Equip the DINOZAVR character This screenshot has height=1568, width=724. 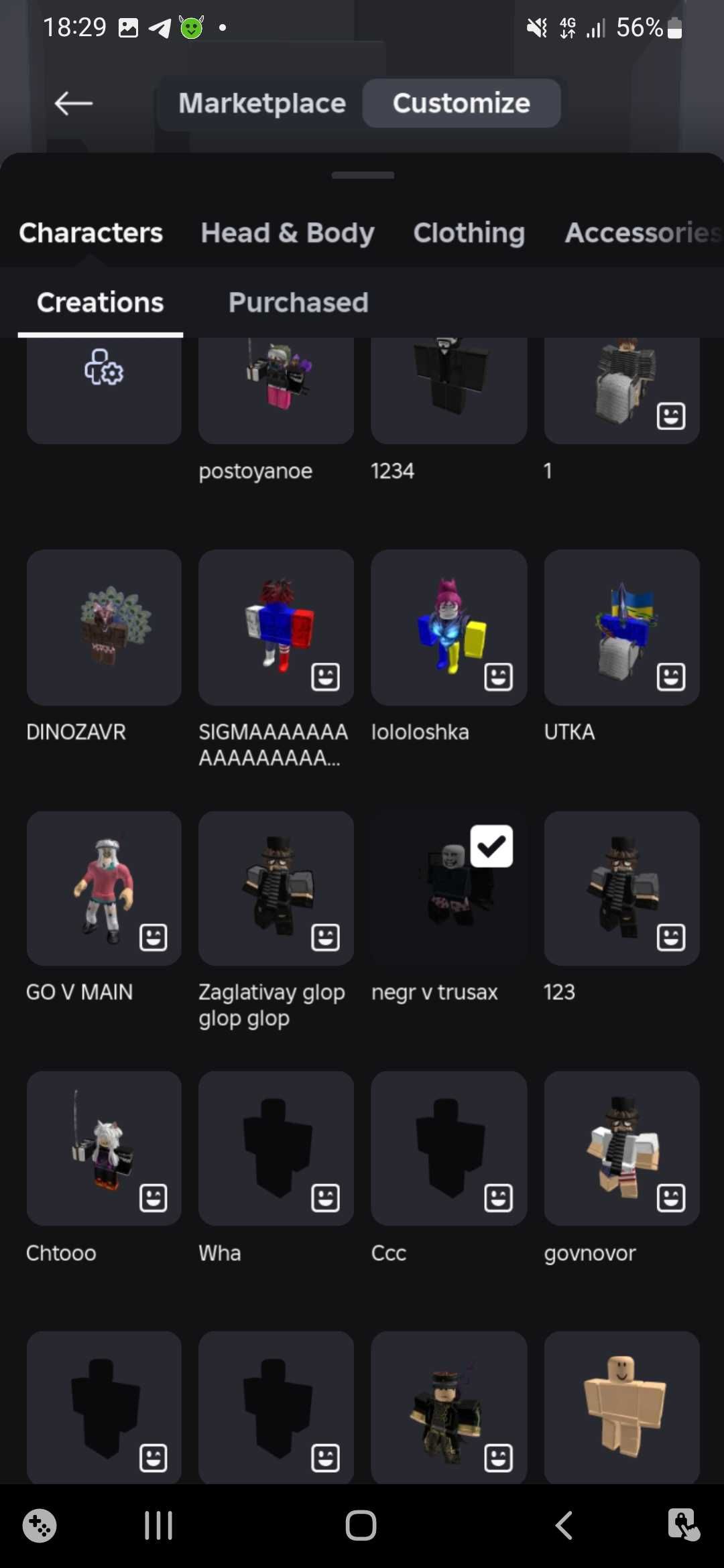pyautogui.click(x=104, y=627)
